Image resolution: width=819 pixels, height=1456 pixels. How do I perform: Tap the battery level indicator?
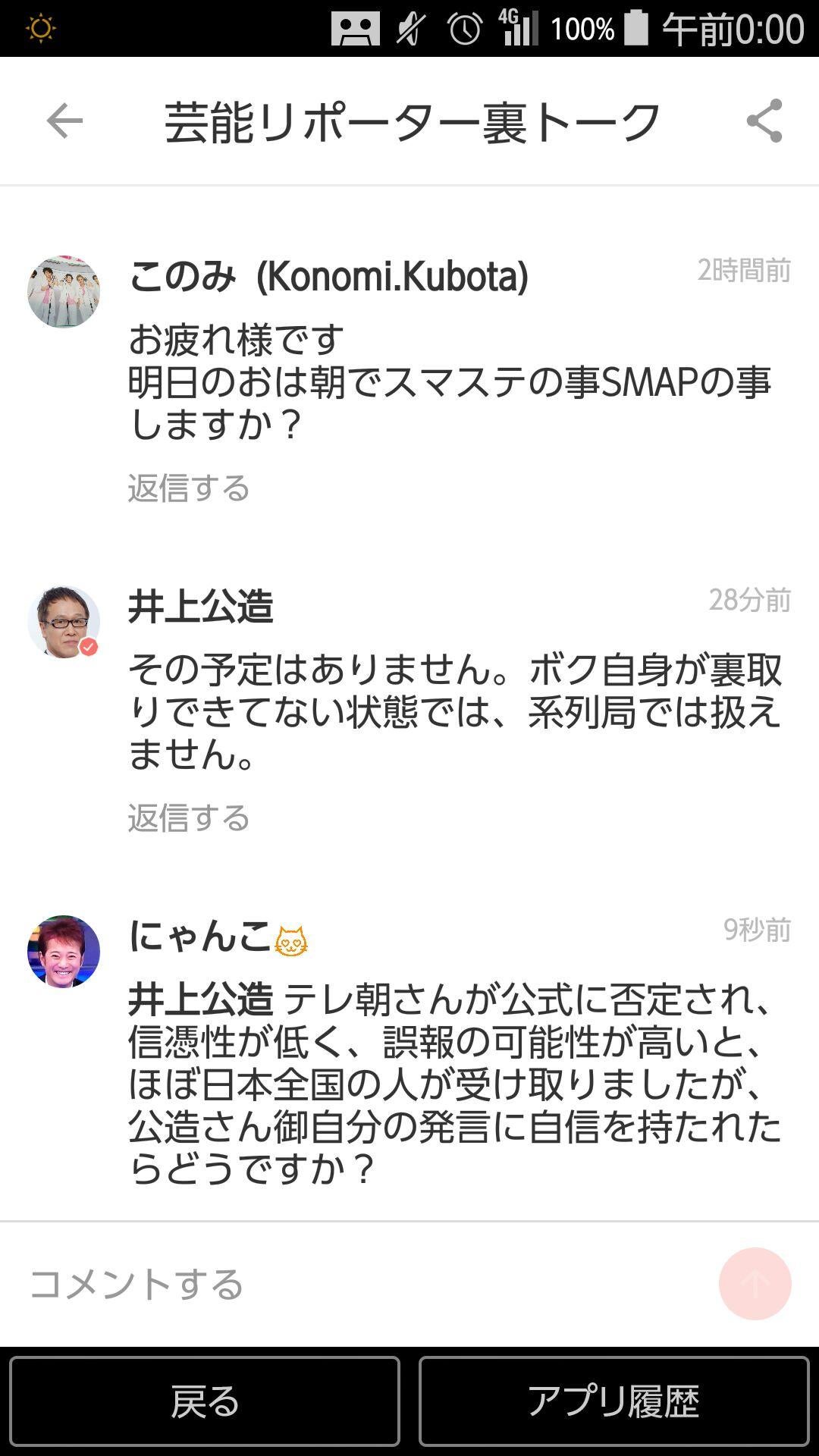[637, 29]
